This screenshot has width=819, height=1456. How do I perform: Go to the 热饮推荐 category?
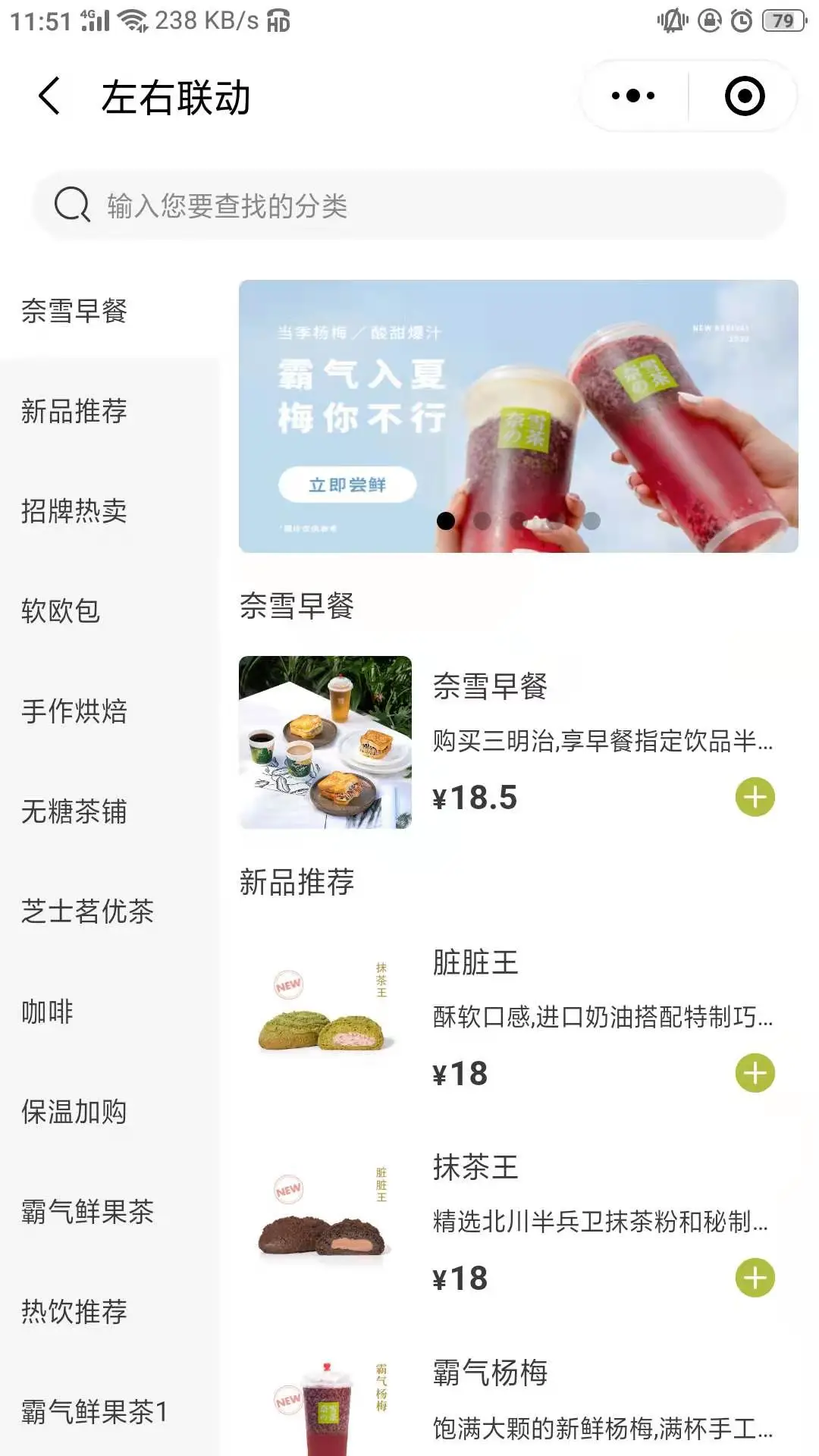74,1312
